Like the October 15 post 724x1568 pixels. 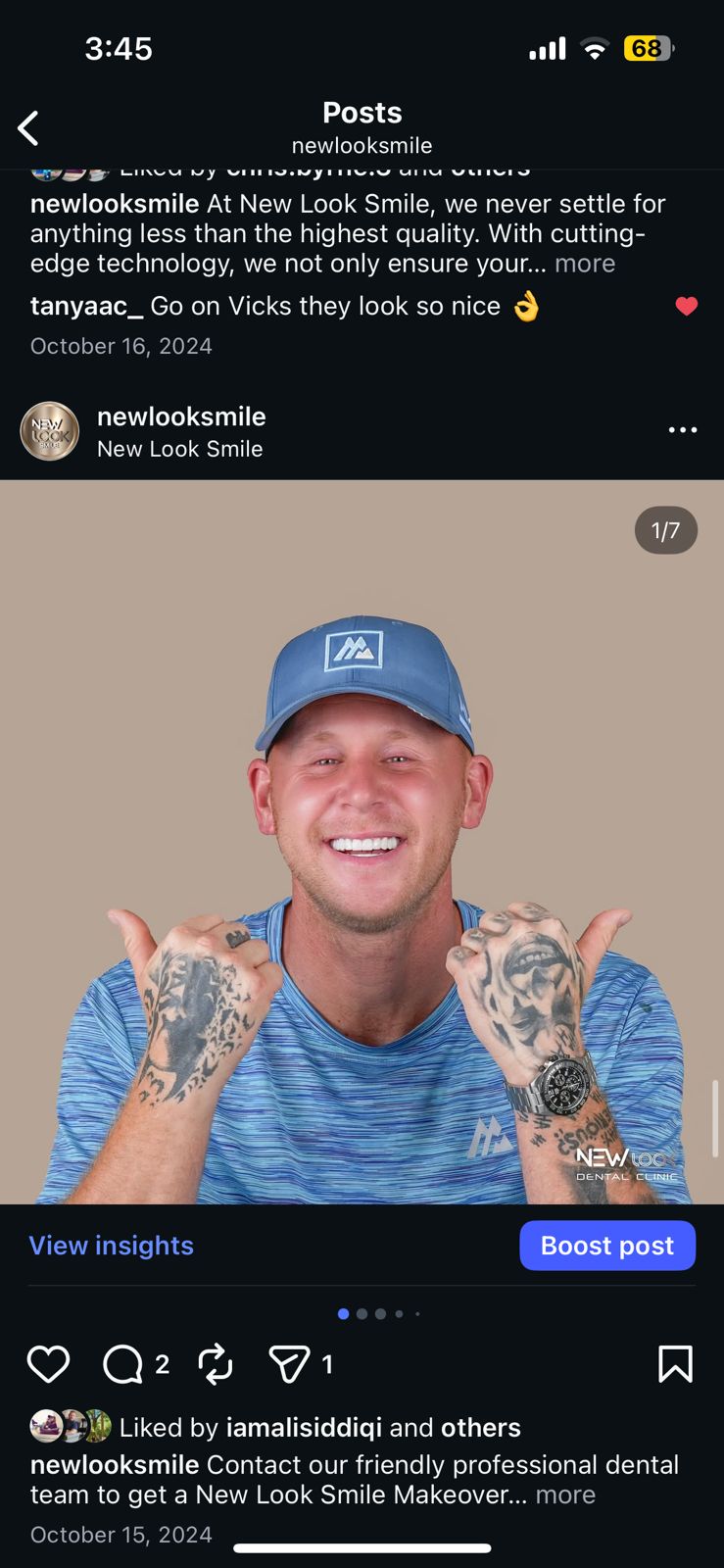(x=48, y=1364)
